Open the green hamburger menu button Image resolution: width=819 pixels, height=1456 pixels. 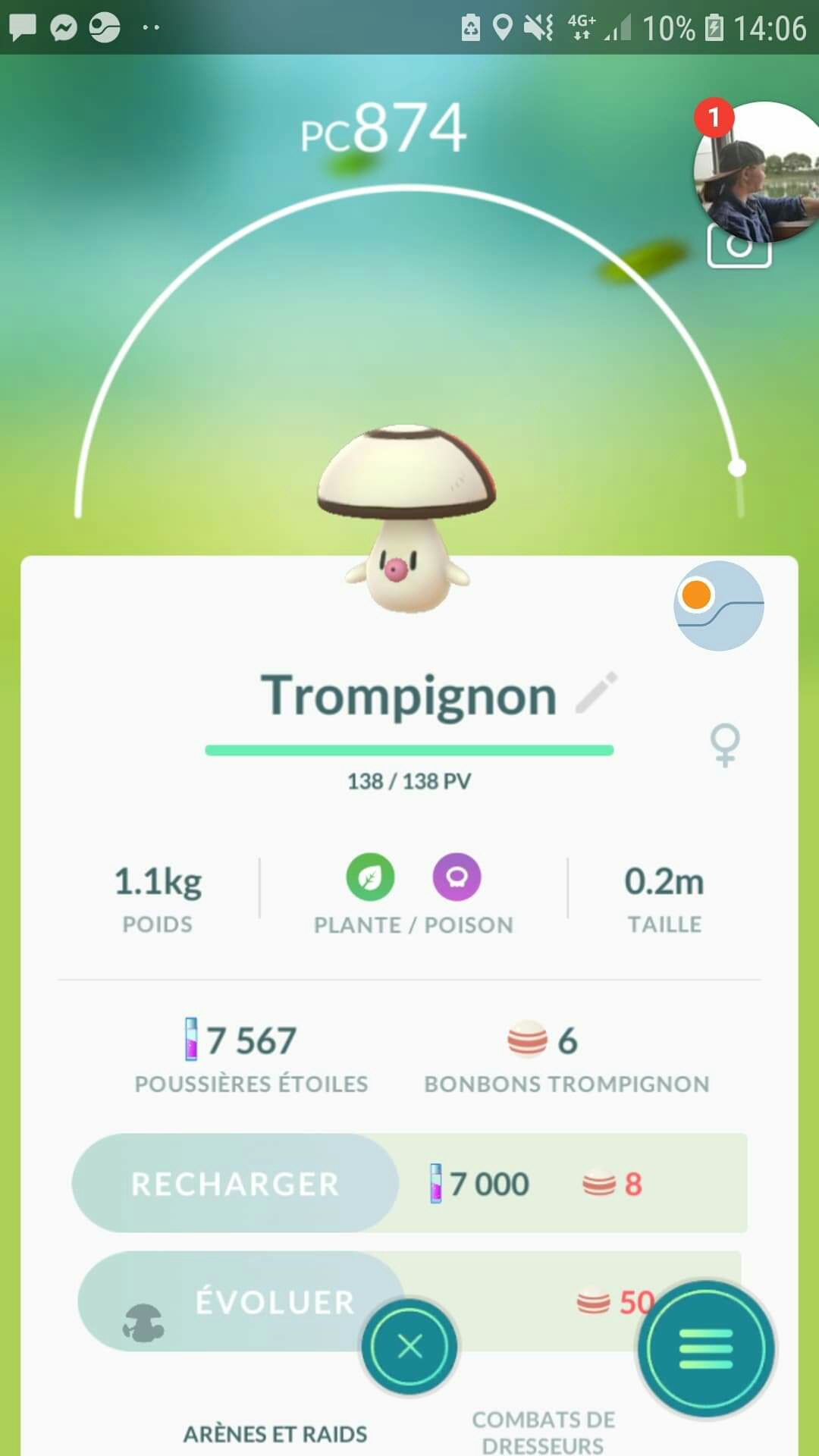click(705, 1349)
